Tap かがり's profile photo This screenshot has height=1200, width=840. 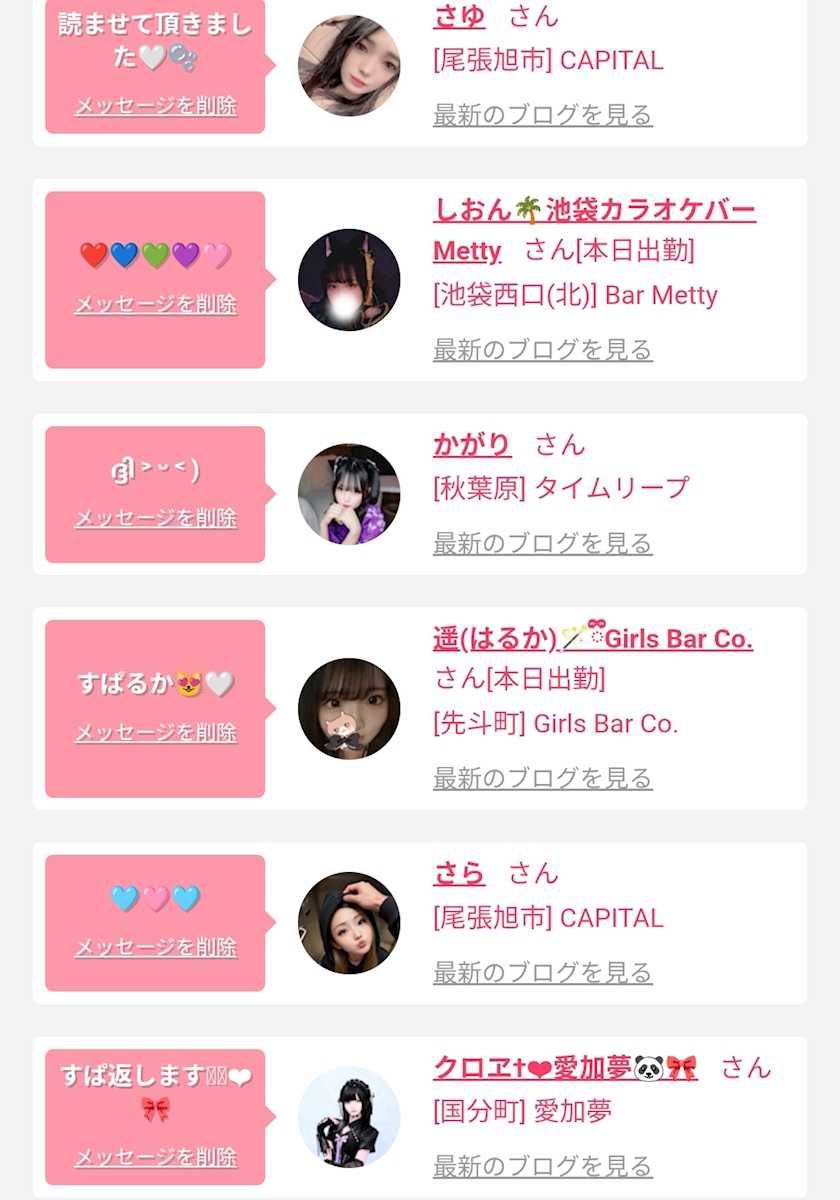349,494
